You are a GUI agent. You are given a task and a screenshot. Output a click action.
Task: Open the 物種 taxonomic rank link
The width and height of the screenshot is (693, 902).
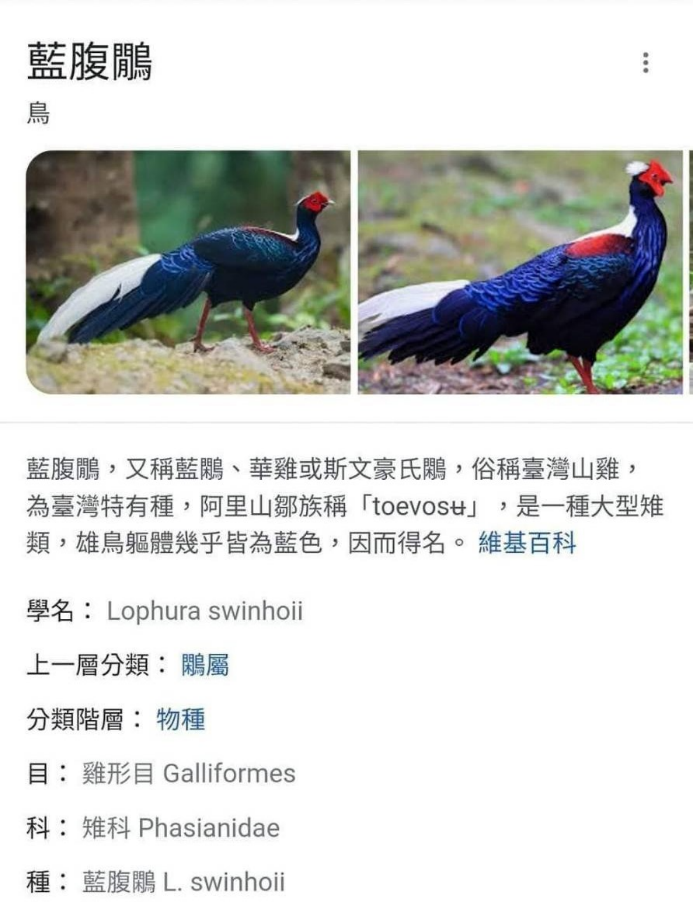tap(181, 719)
